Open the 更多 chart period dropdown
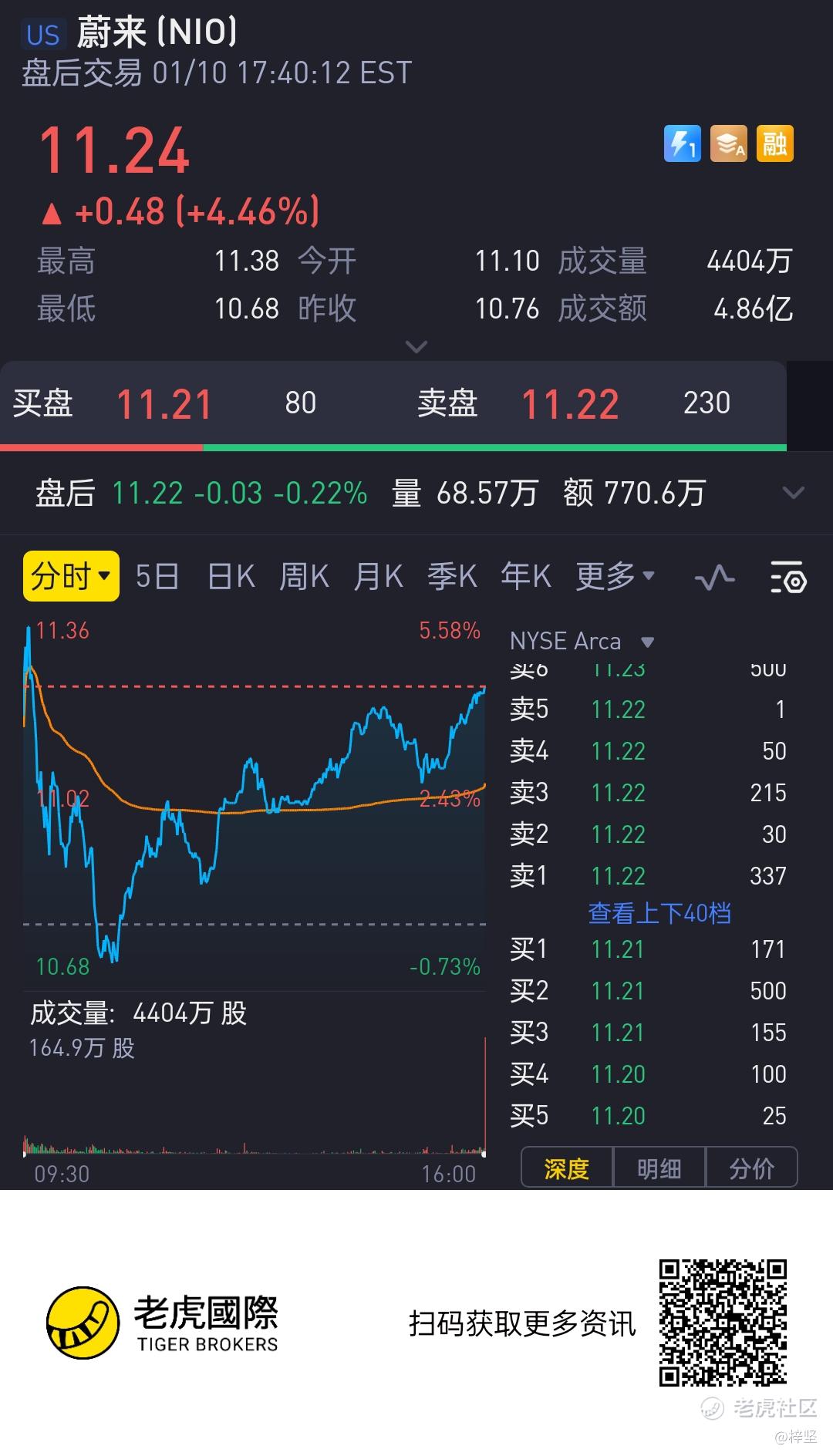 tap(615, 576)
